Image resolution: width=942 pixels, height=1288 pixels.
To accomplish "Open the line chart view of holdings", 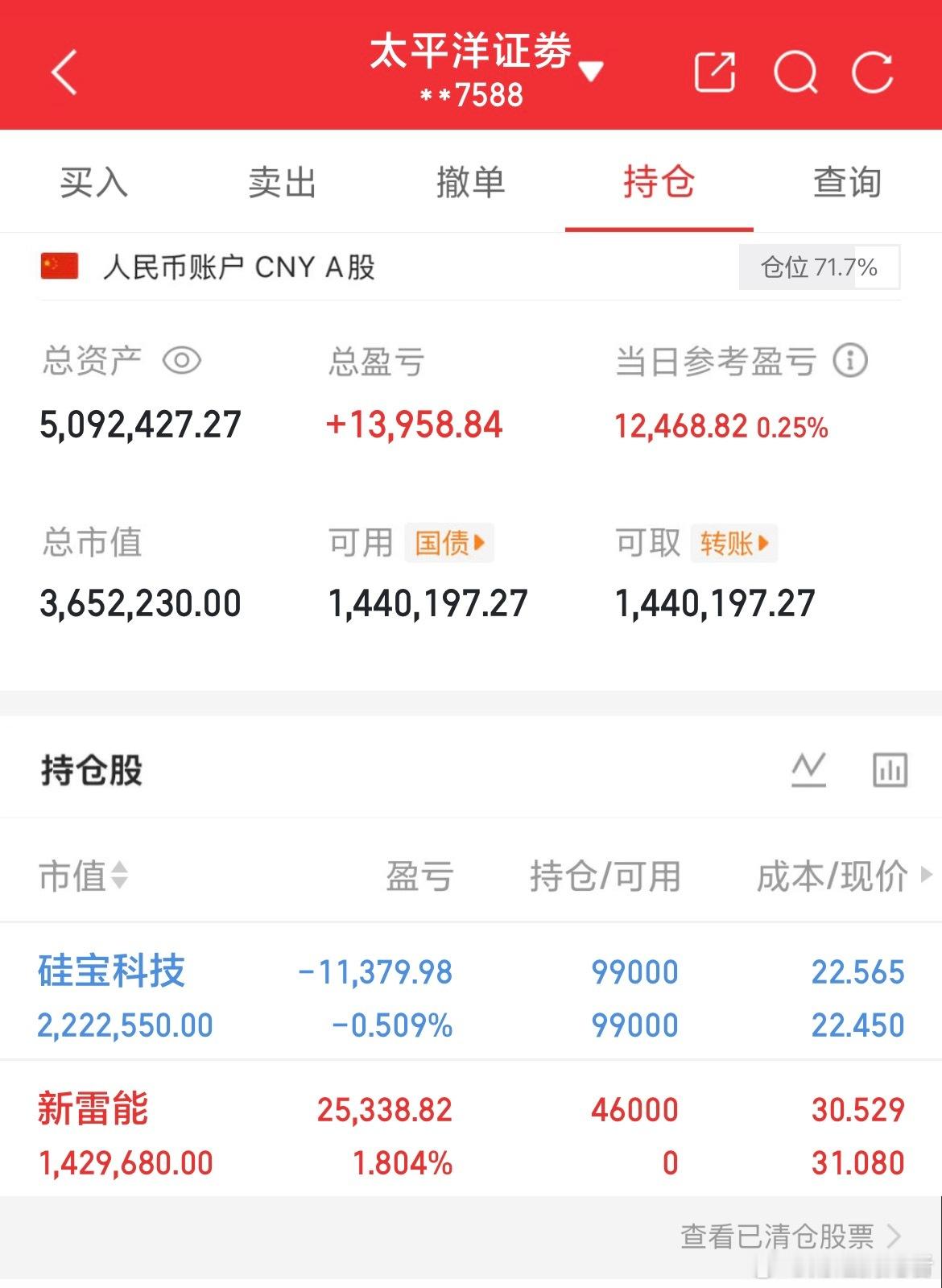I will [809, 768].
